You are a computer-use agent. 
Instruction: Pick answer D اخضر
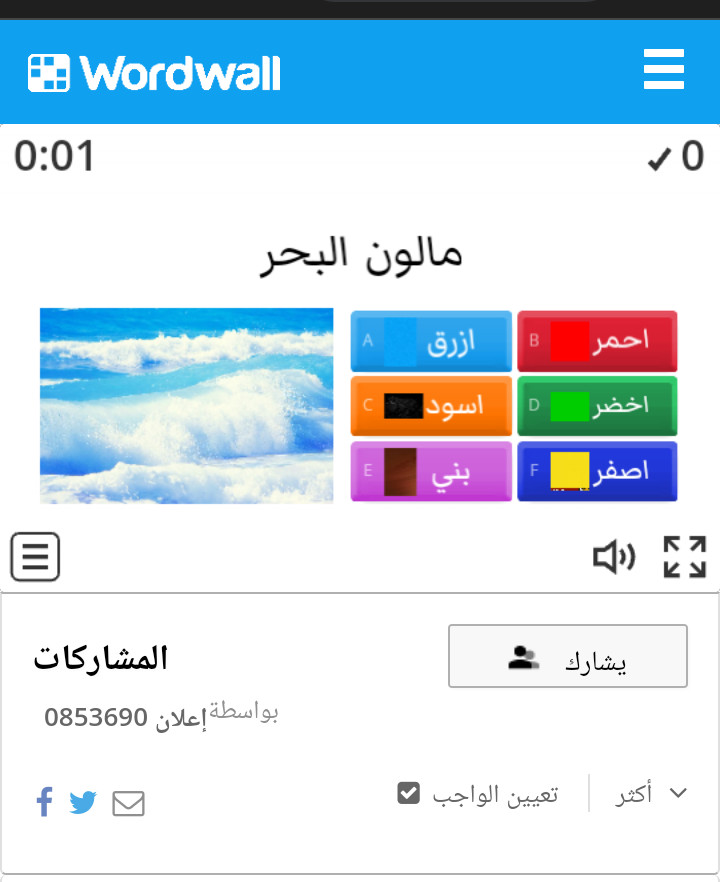pos(597,406)
